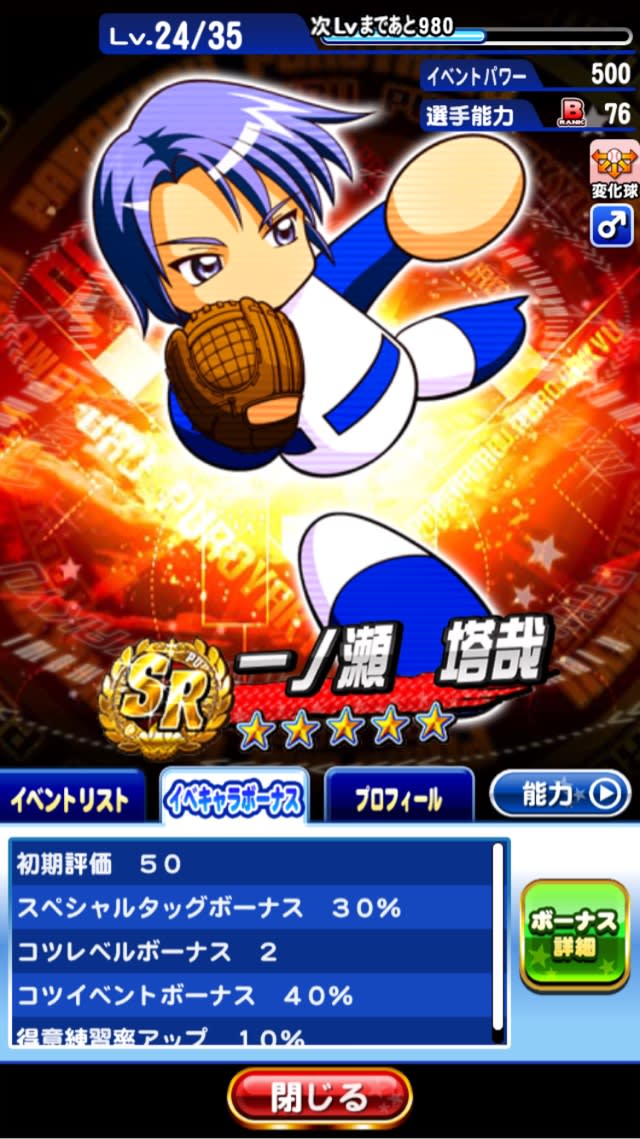View ボーナス詳細 bonus details
This screenshot has width=640, height=1139.
[574, 935]
